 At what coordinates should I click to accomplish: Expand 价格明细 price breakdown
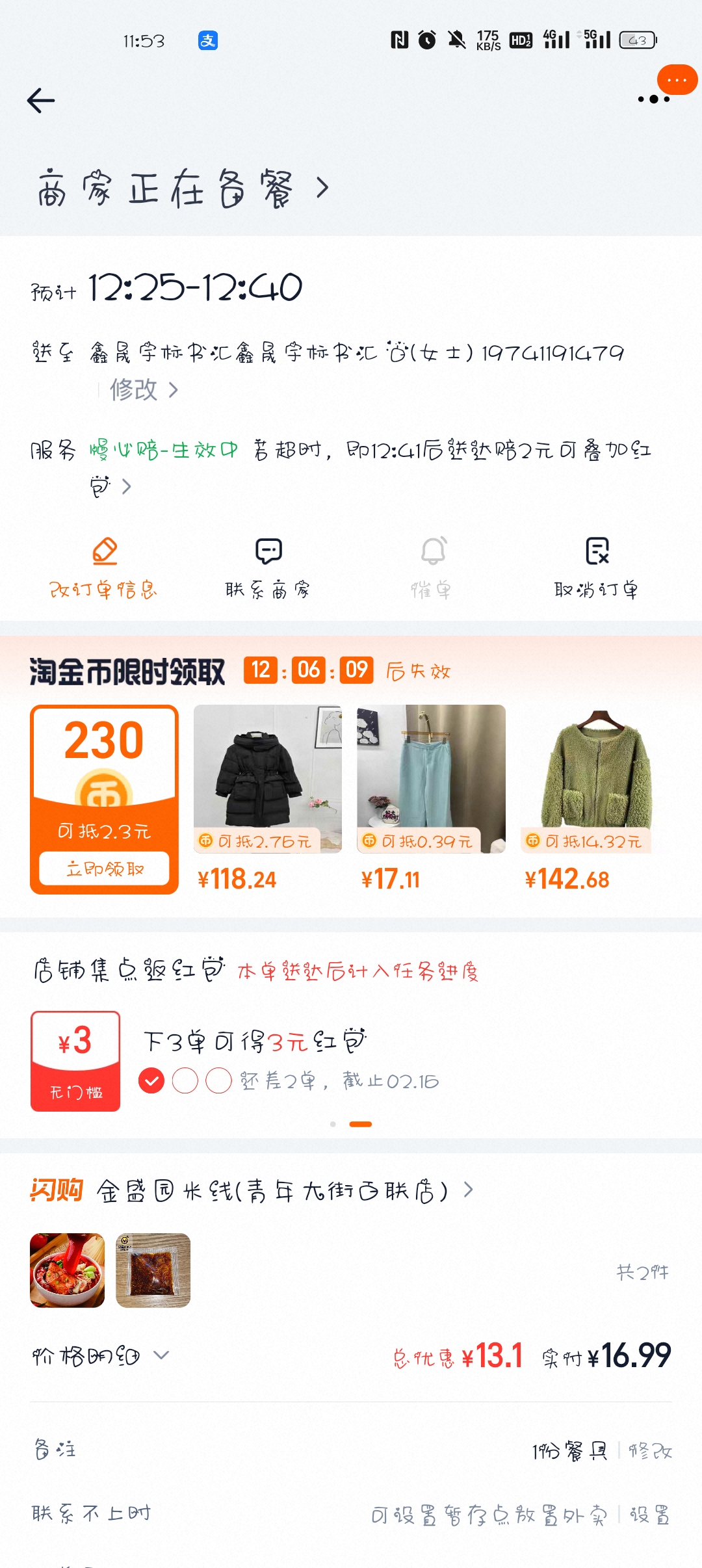point(101,1356)
